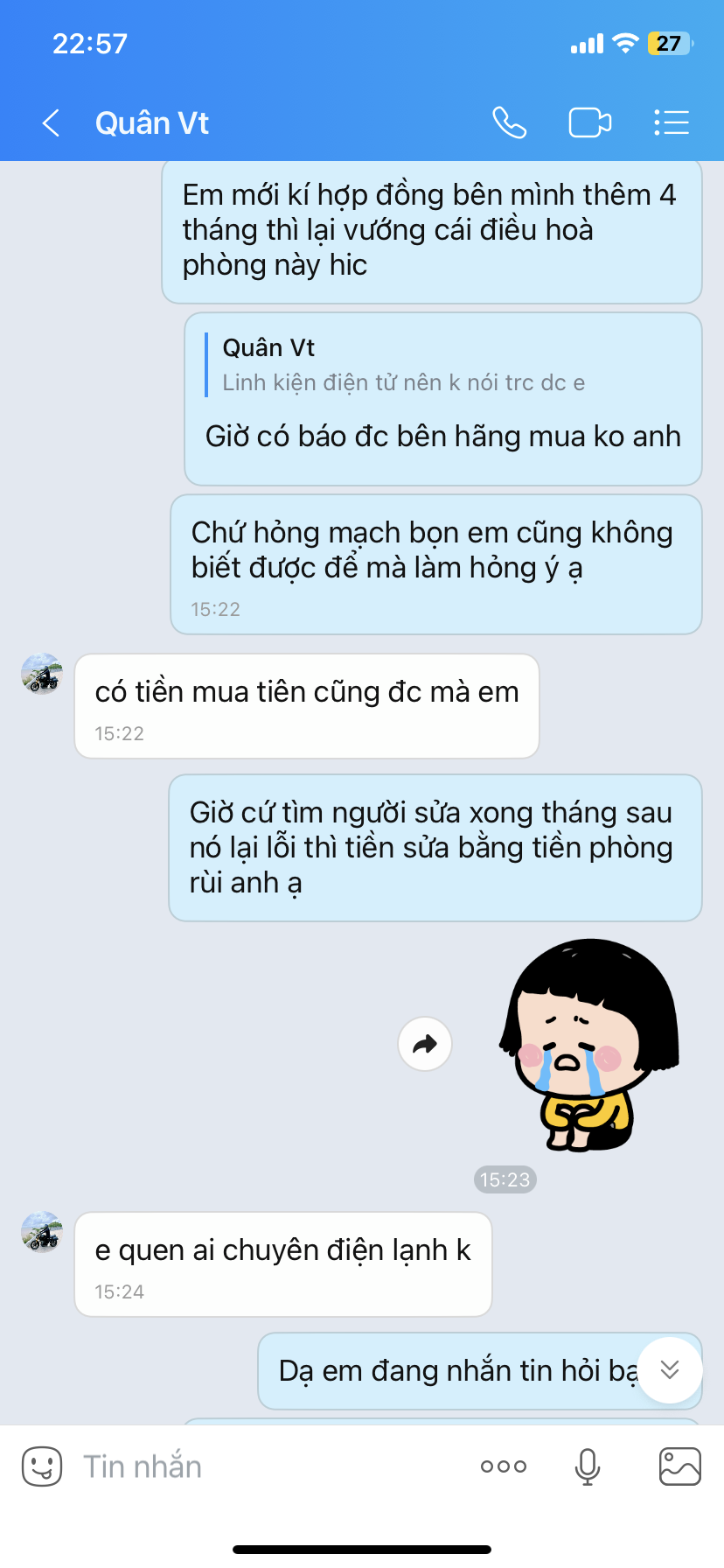View Quân Vt's avatar beside the 15:22 message
The height and width of the screenshot is (1568, 724).
click(42, 675)
